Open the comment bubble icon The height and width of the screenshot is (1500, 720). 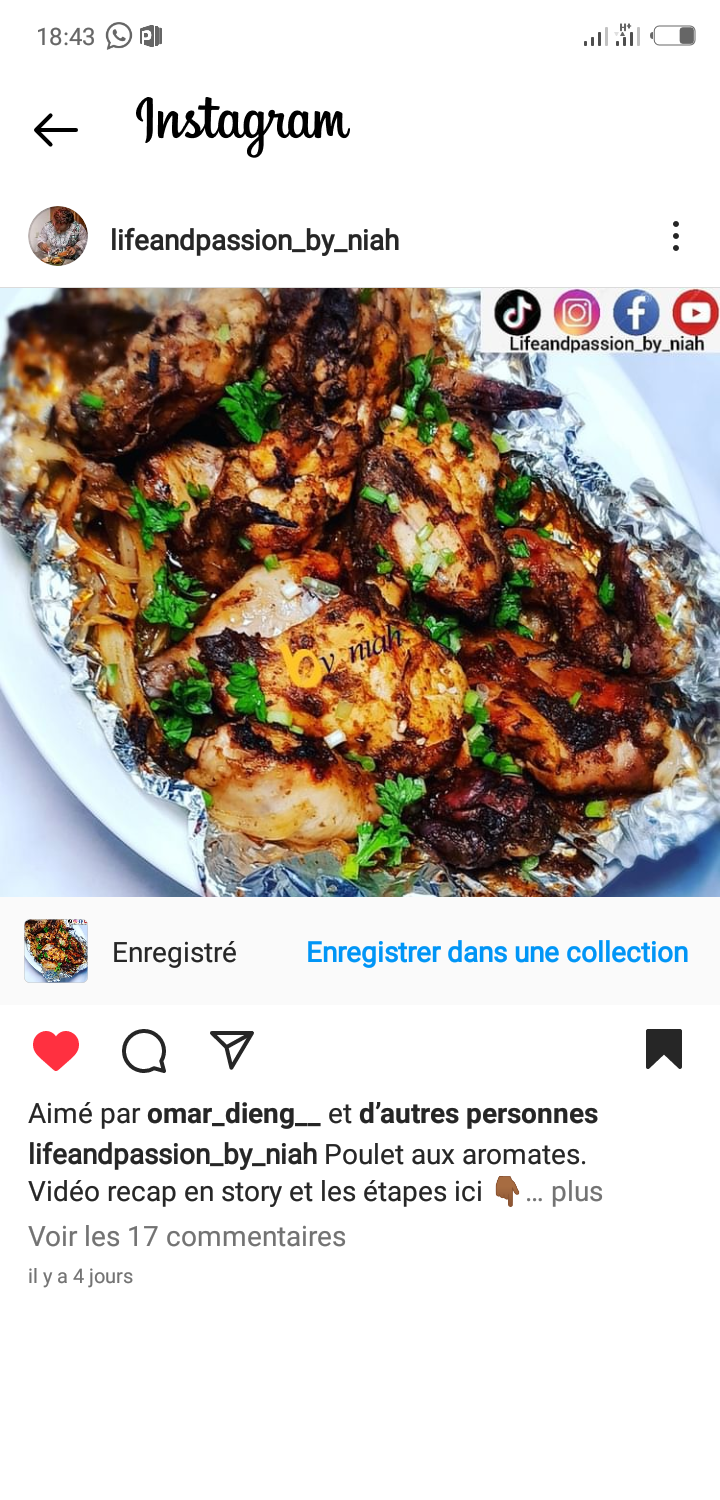144,1051
